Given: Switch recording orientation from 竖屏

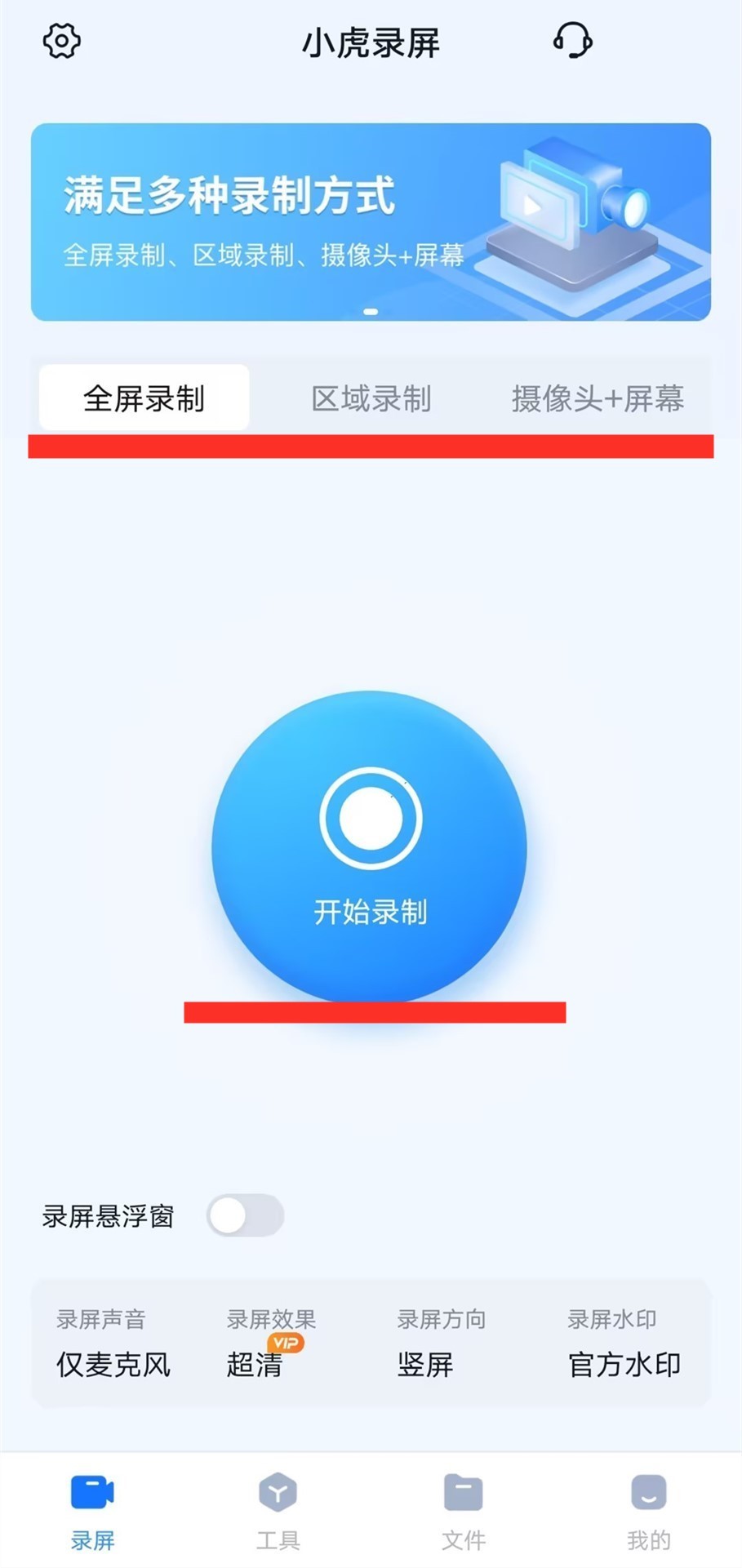Looking at the screenshot, I should [425, 1361].
